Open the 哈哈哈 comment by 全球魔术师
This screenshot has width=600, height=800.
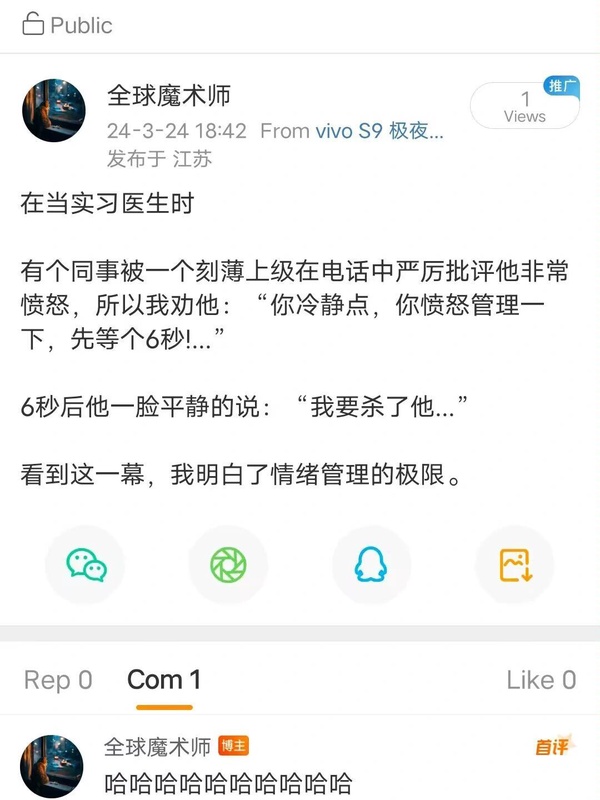pos(228,781)
